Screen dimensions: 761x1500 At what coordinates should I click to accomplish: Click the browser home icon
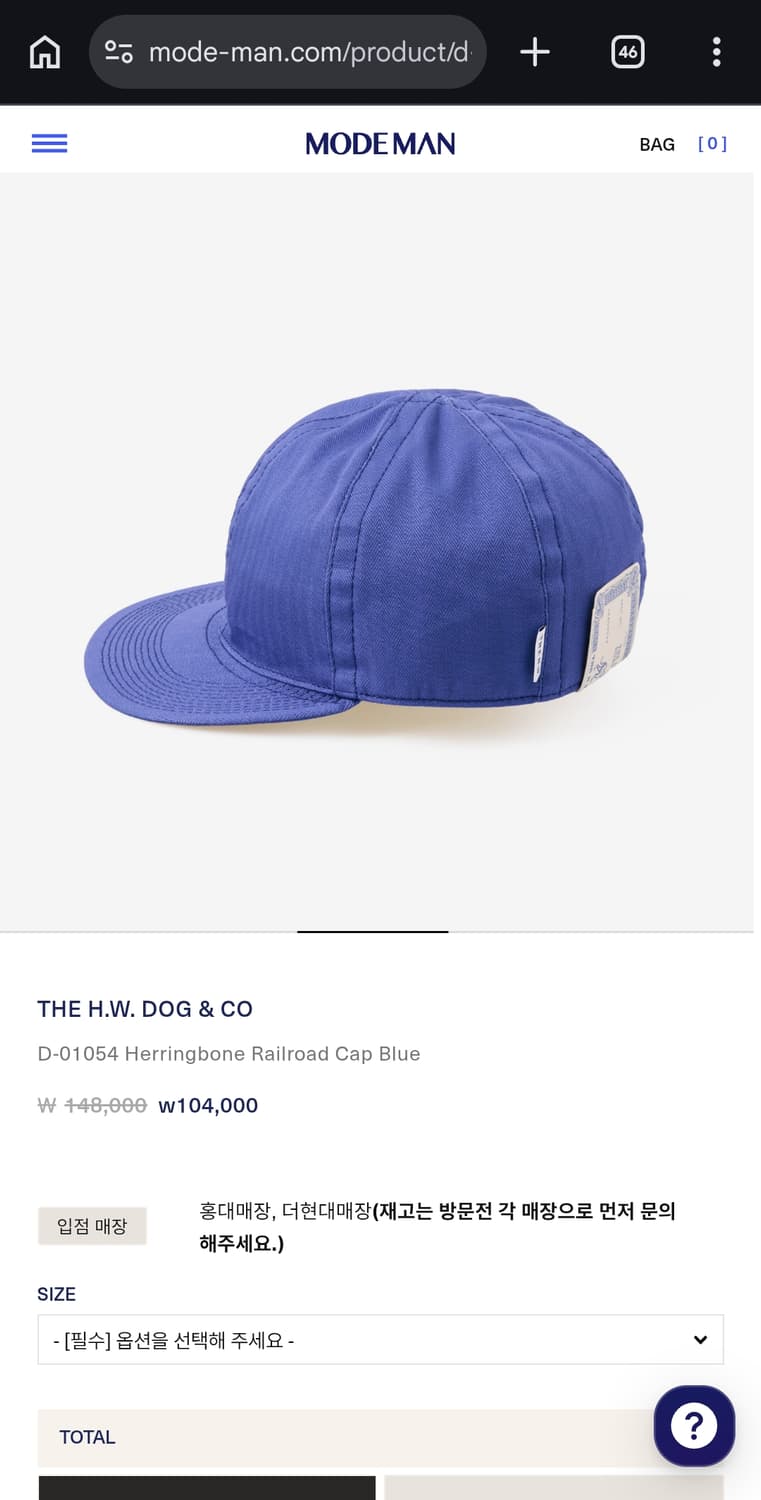click(x=44, y=51)
